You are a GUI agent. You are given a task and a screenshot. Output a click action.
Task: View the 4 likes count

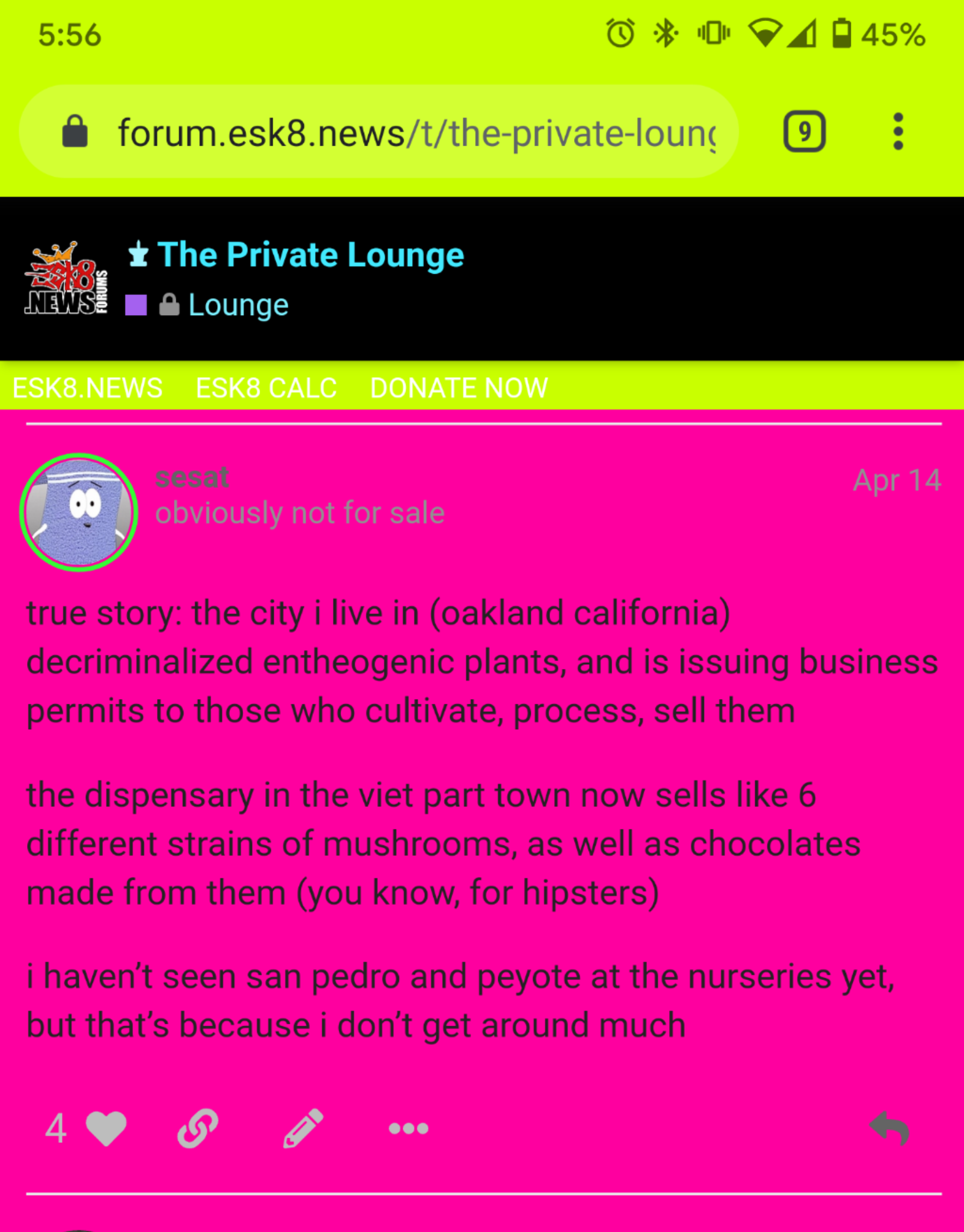click(x=56, y=1129)
